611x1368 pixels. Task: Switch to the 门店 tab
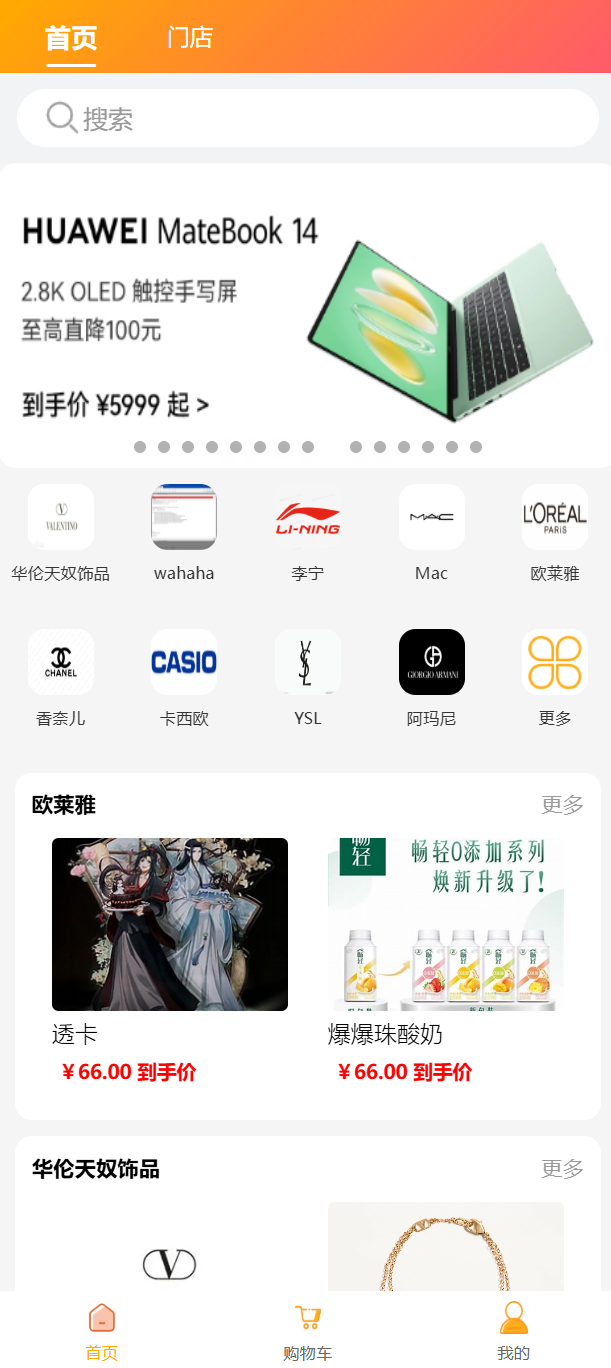189,38
